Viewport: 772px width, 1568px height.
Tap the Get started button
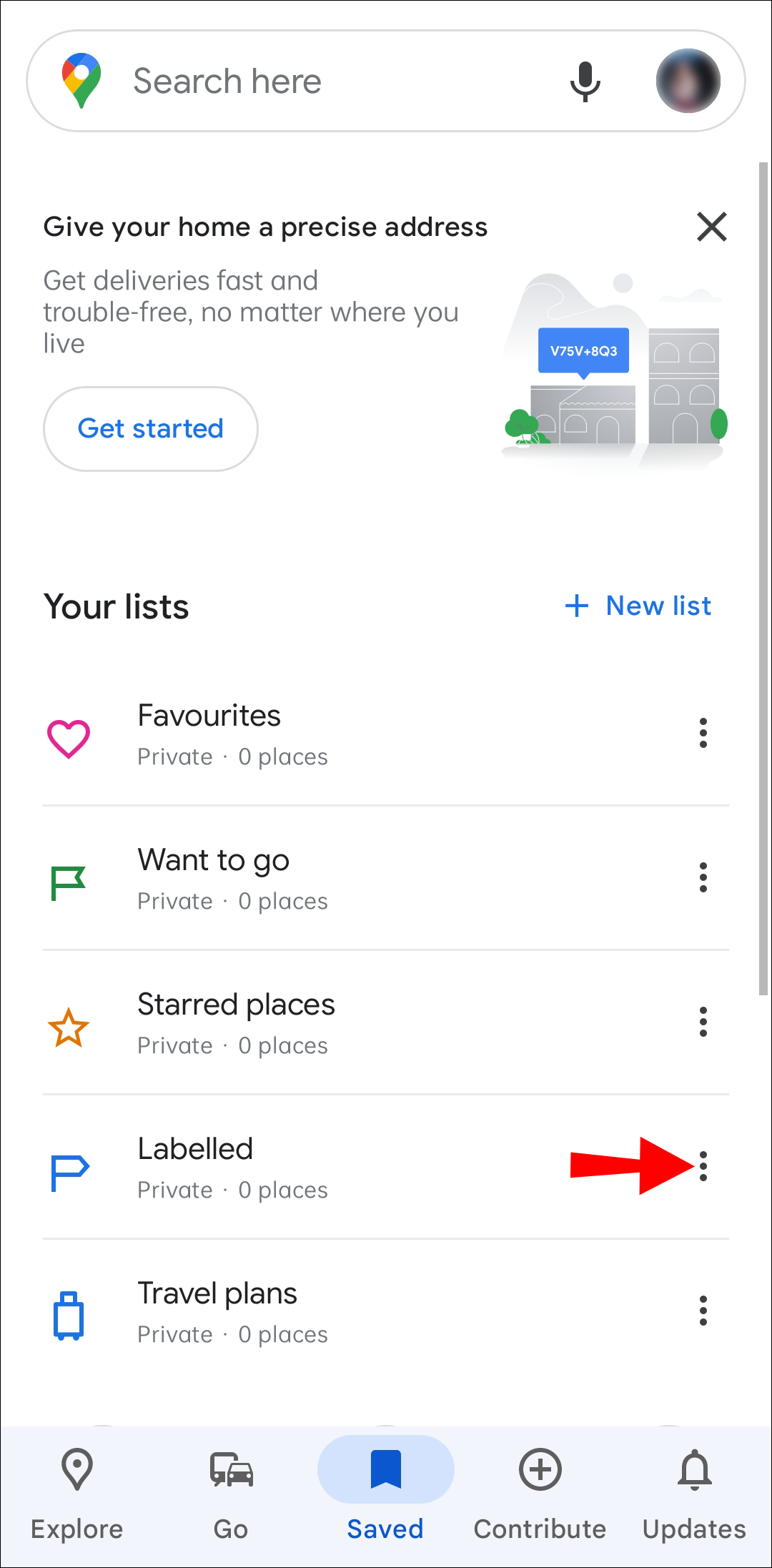pyautogui.click(x=151, y=429)
